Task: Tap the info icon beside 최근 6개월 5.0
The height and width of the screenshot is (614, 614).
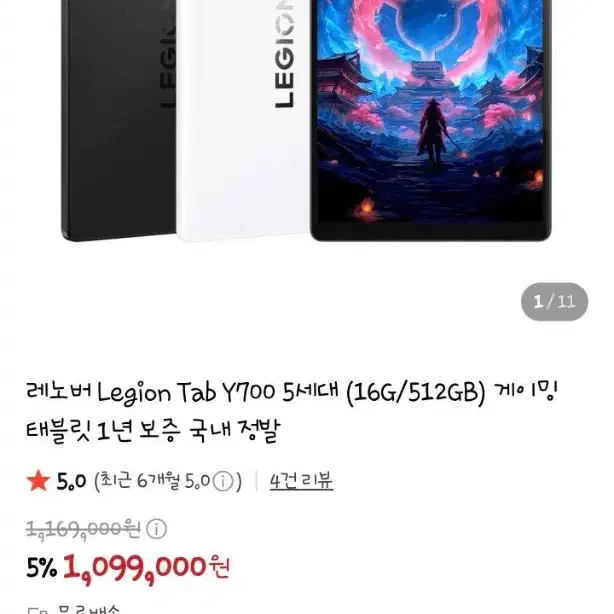Action: coord(223,482)
